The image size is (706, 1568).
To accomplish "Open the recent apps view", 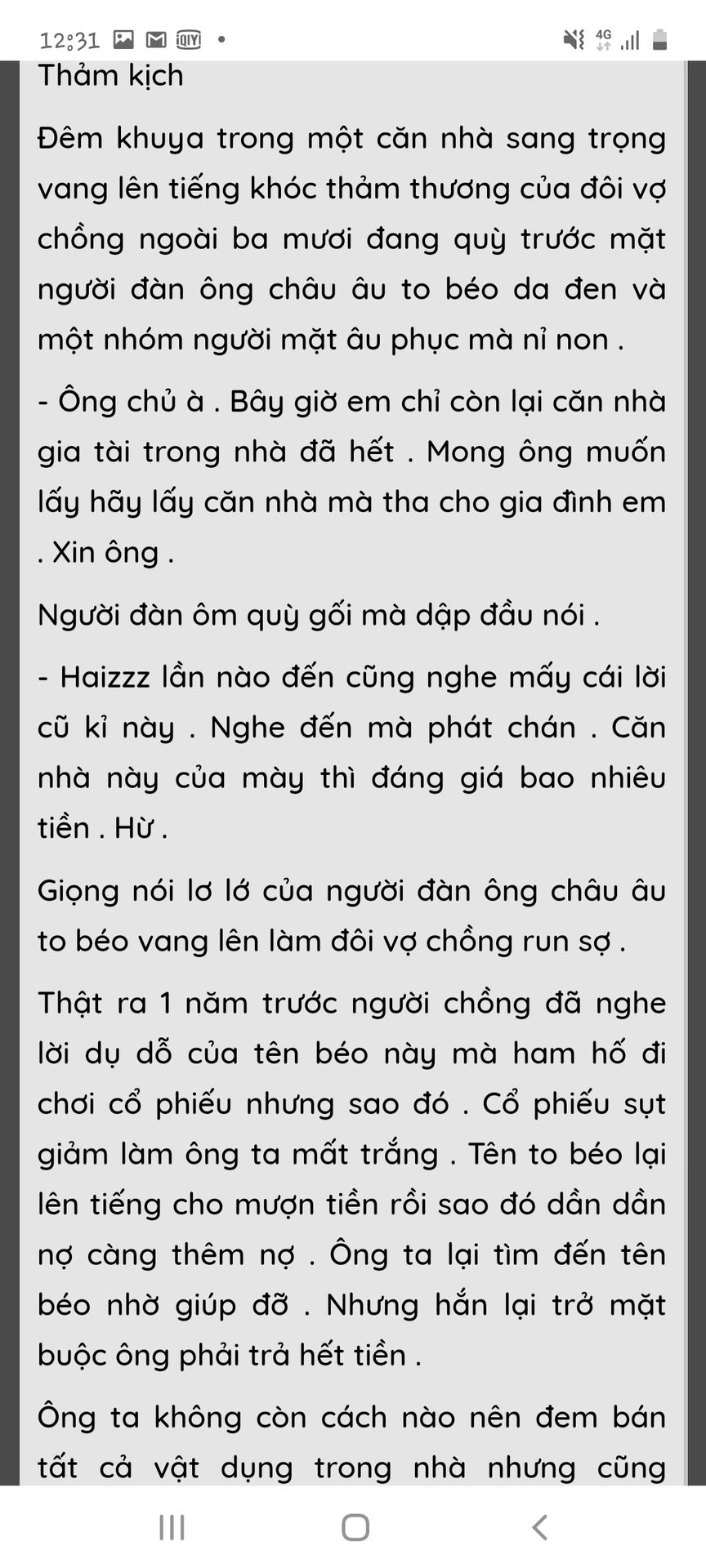I will point(172,1527).
